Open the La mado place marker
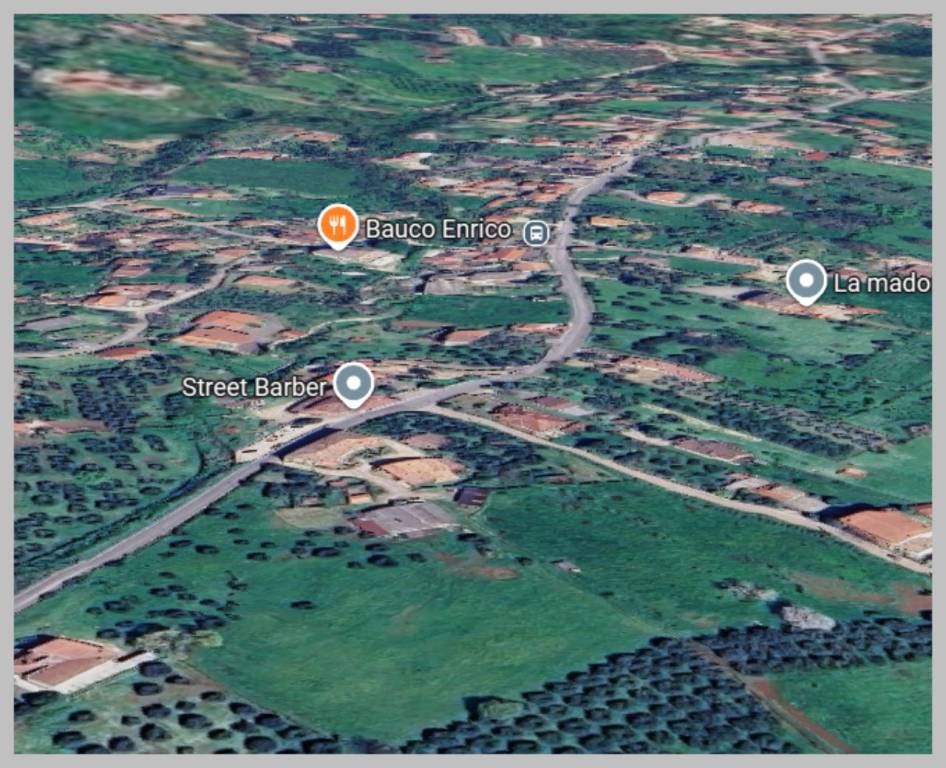Screen dimensions: 946x768 (806, 280)
